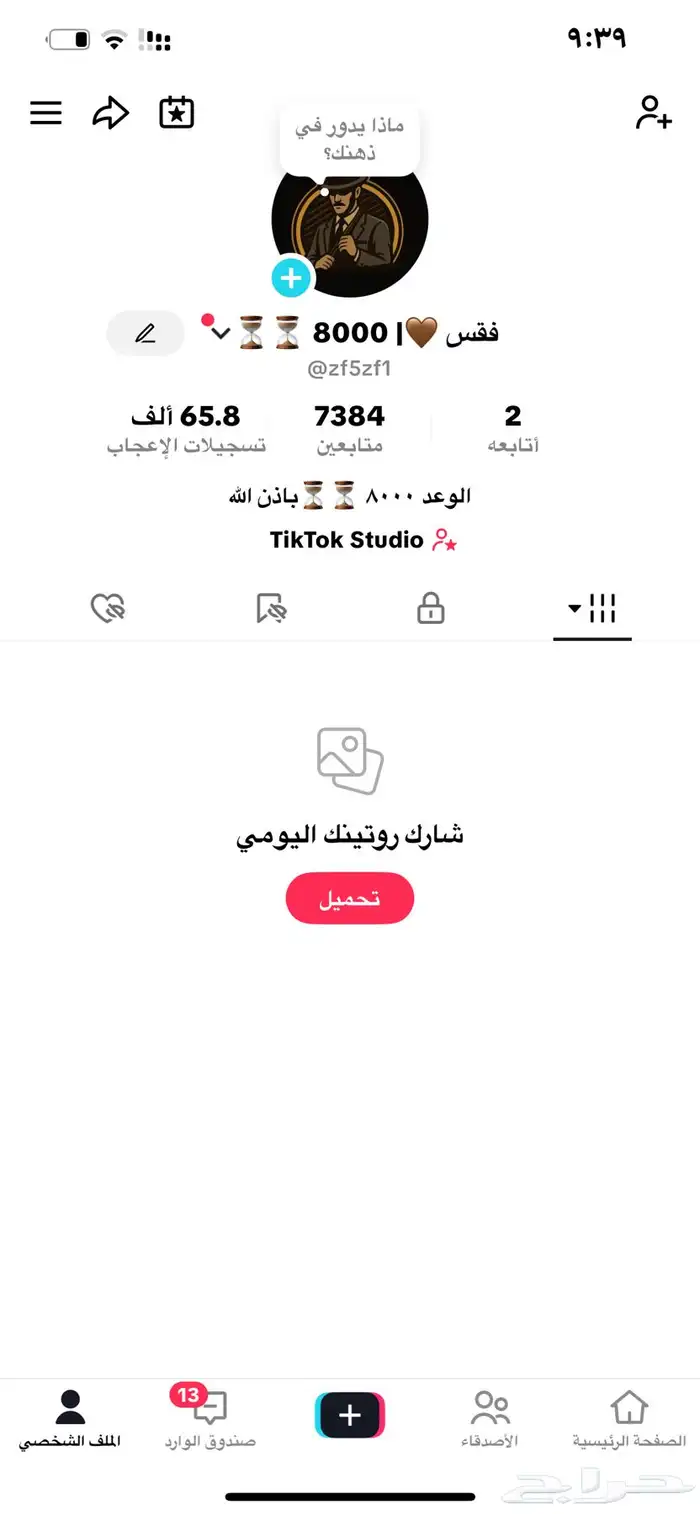700x1514 pixels.
Task: Switch to the liked videos tab
Action: pyautogui.click(x=108, y=608)
